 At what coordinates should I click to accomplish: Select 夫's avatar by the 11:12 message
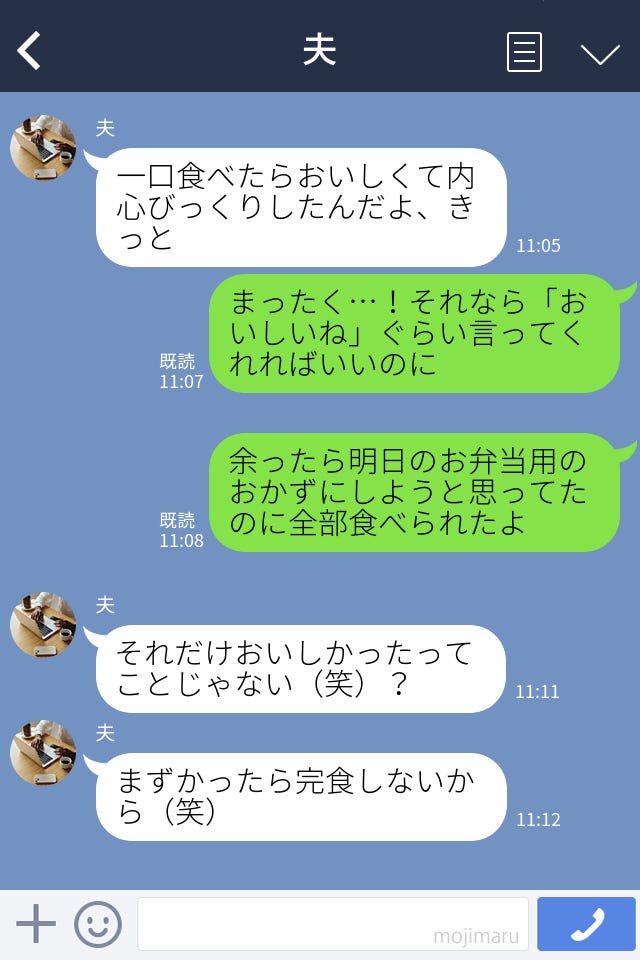tap(43, 753)
